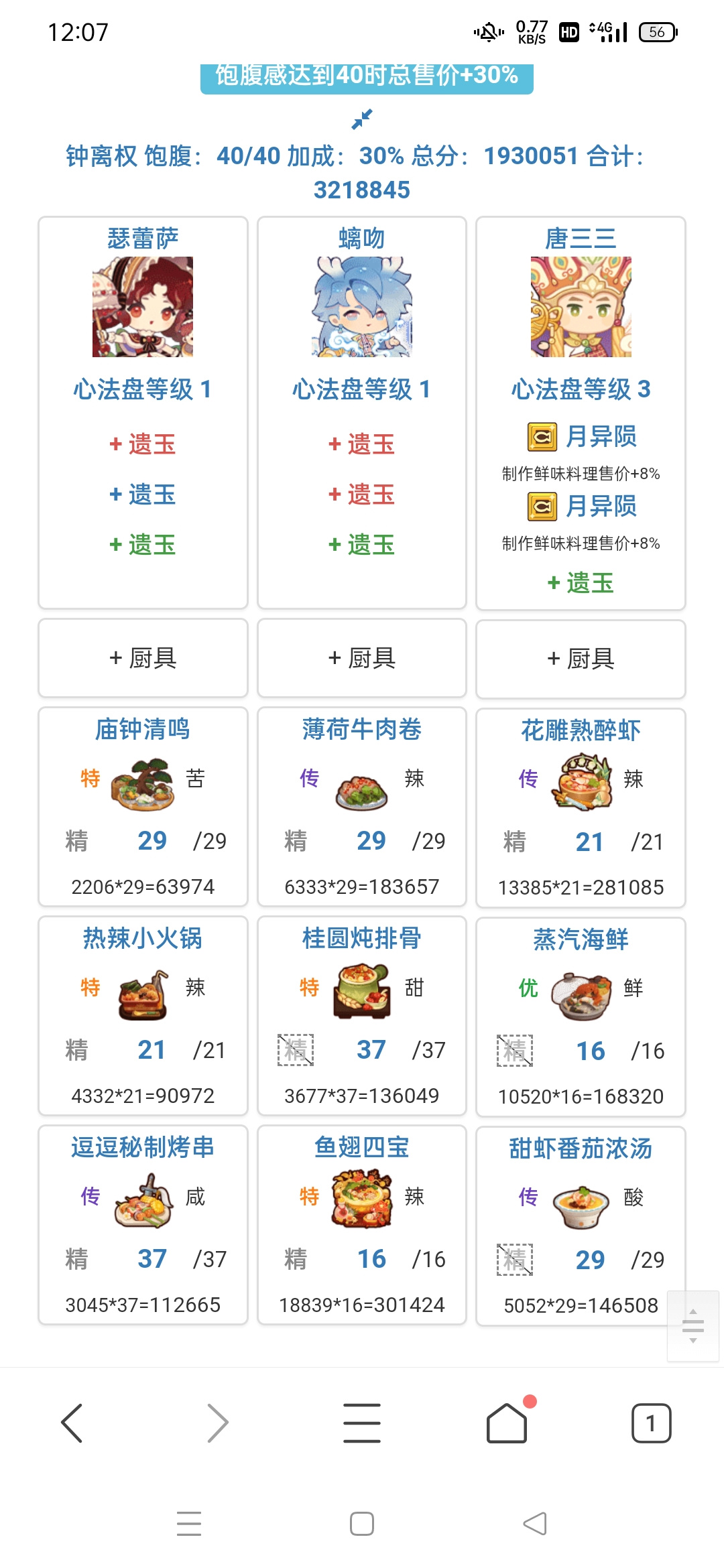Select the 薄荷牛肉卷 recipe
724x1568 pixels.
pyautogui.click(x=362, y=807)
